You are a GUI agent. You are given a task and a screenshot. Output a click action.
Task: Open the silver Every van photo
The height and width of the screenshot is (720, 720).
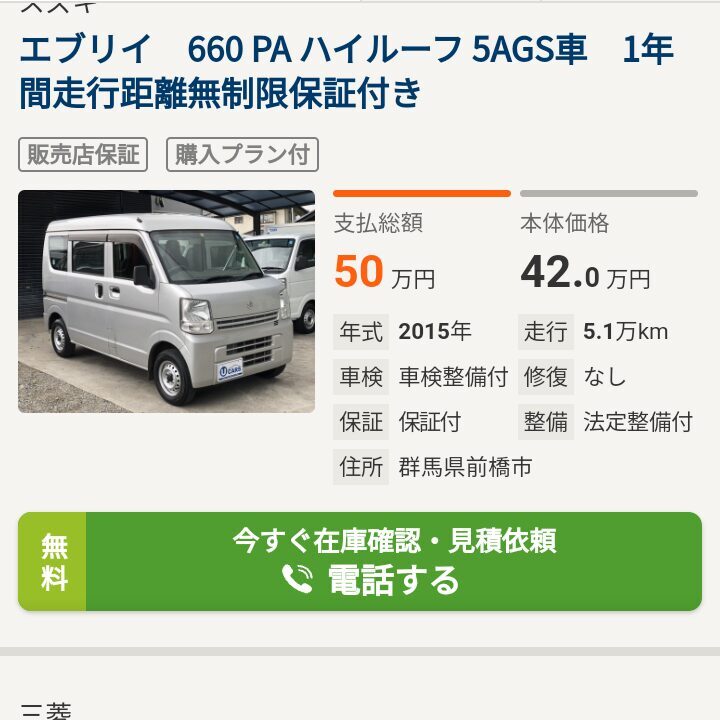[166, 301]
